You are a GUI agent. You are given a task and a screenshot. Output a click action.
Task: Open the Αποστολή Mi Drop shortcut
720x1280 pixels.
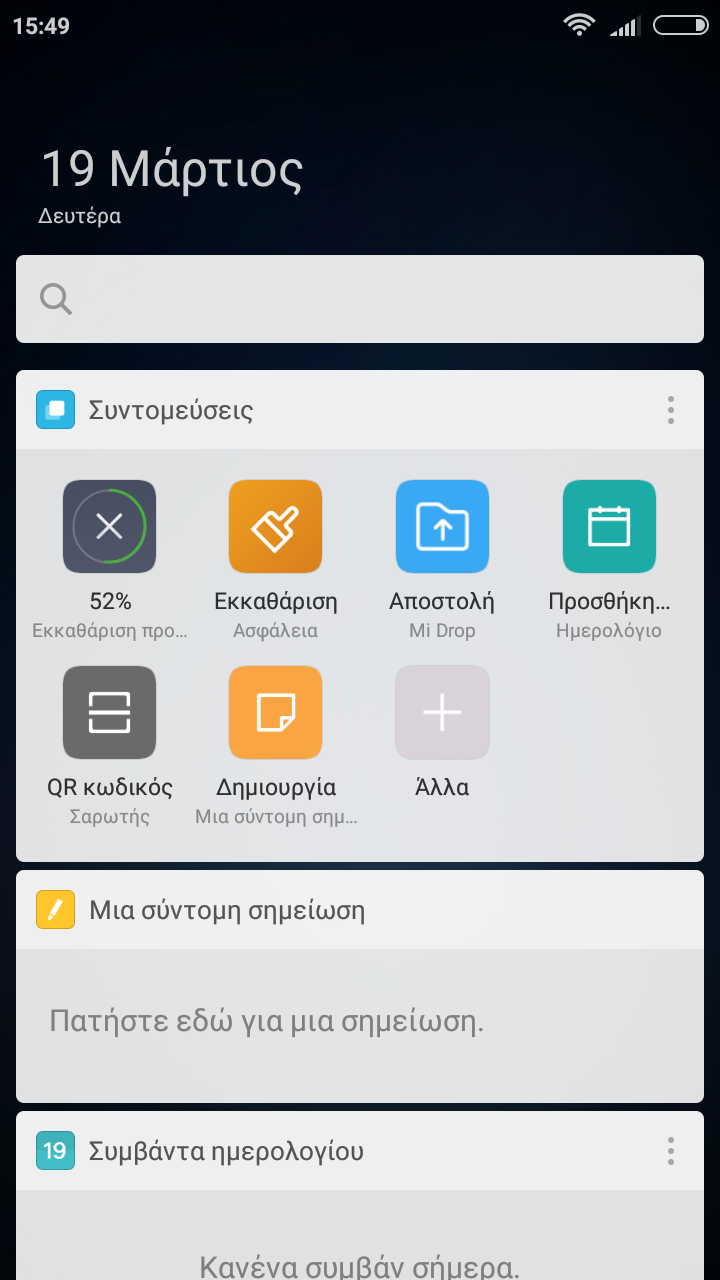click(442, 527)
